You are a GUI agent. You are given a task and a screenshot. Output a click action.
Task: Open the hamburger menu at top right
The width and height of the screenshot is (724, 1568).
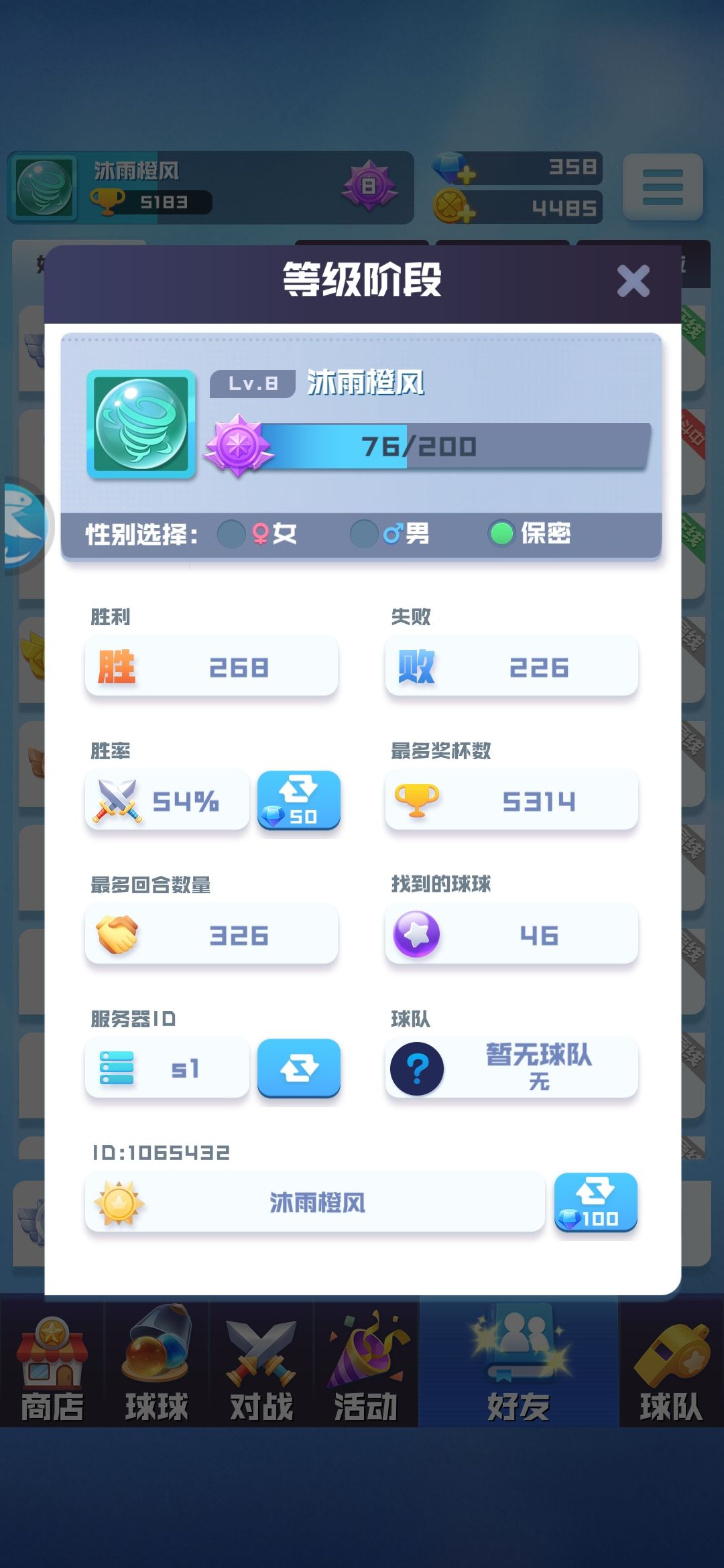coord(663,188)
